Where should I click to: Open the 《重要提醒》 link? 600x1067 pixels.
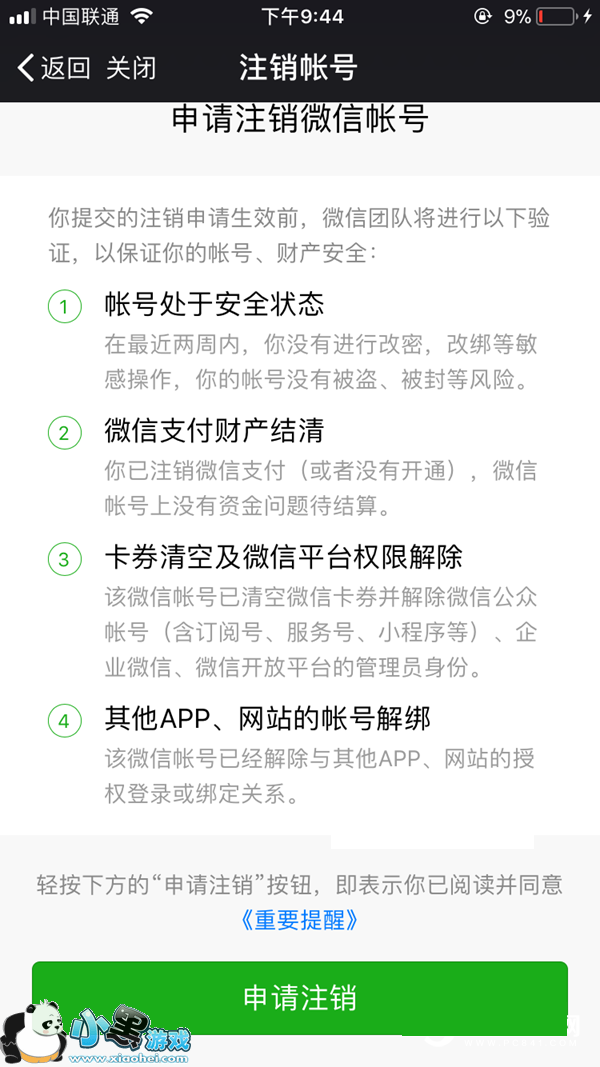point(299,920)
